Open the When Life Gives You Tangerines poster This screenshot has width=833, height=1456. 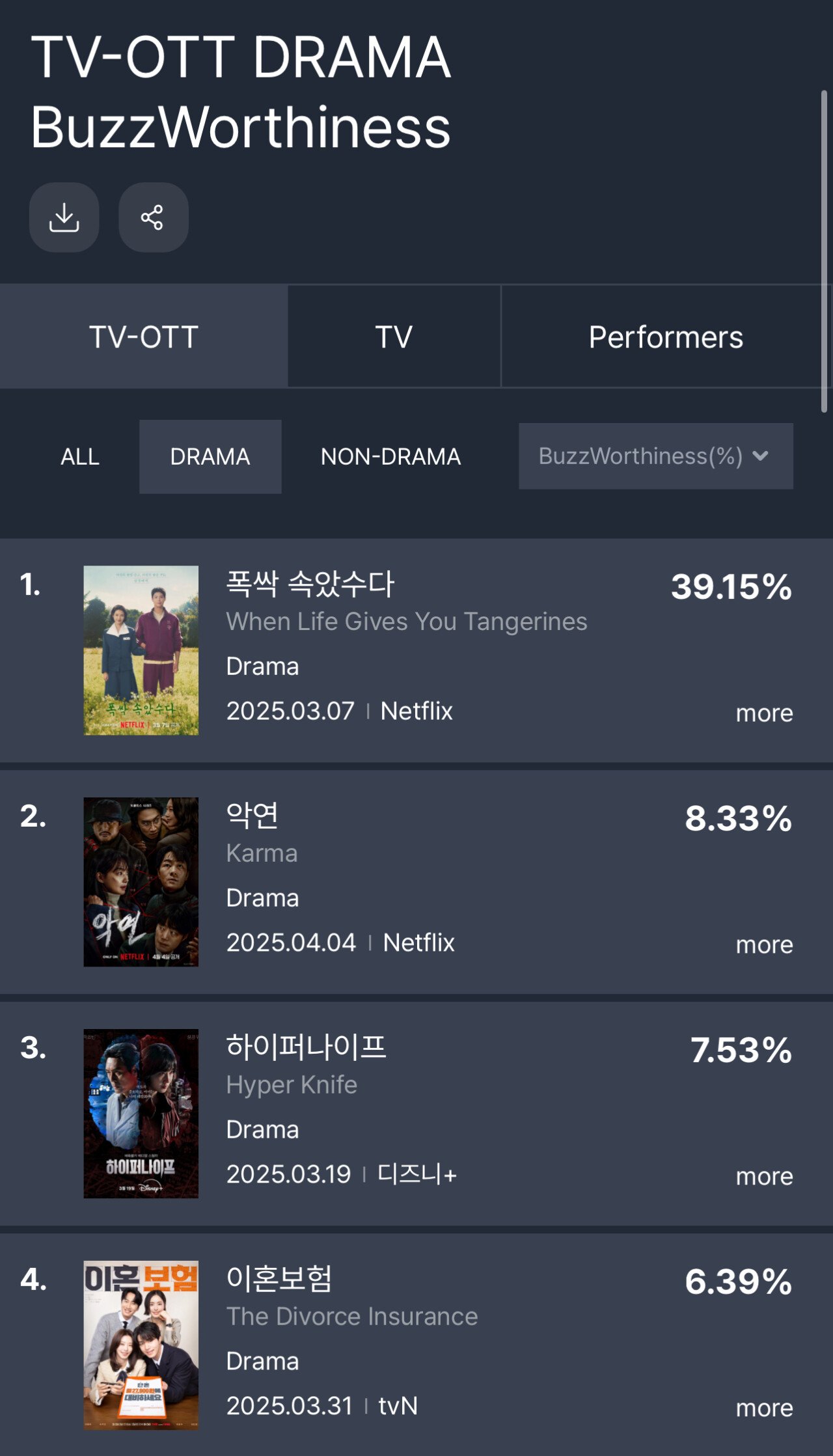[x=141, y=650]
